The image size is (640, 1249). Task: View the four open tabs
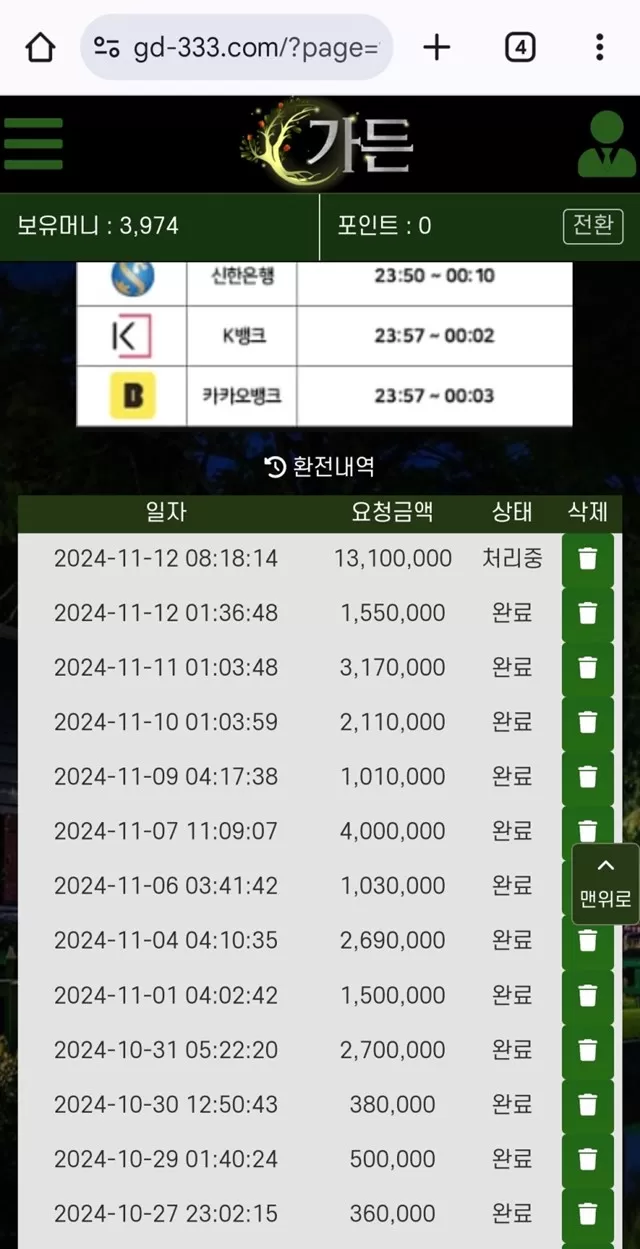(x=519, y=47)
